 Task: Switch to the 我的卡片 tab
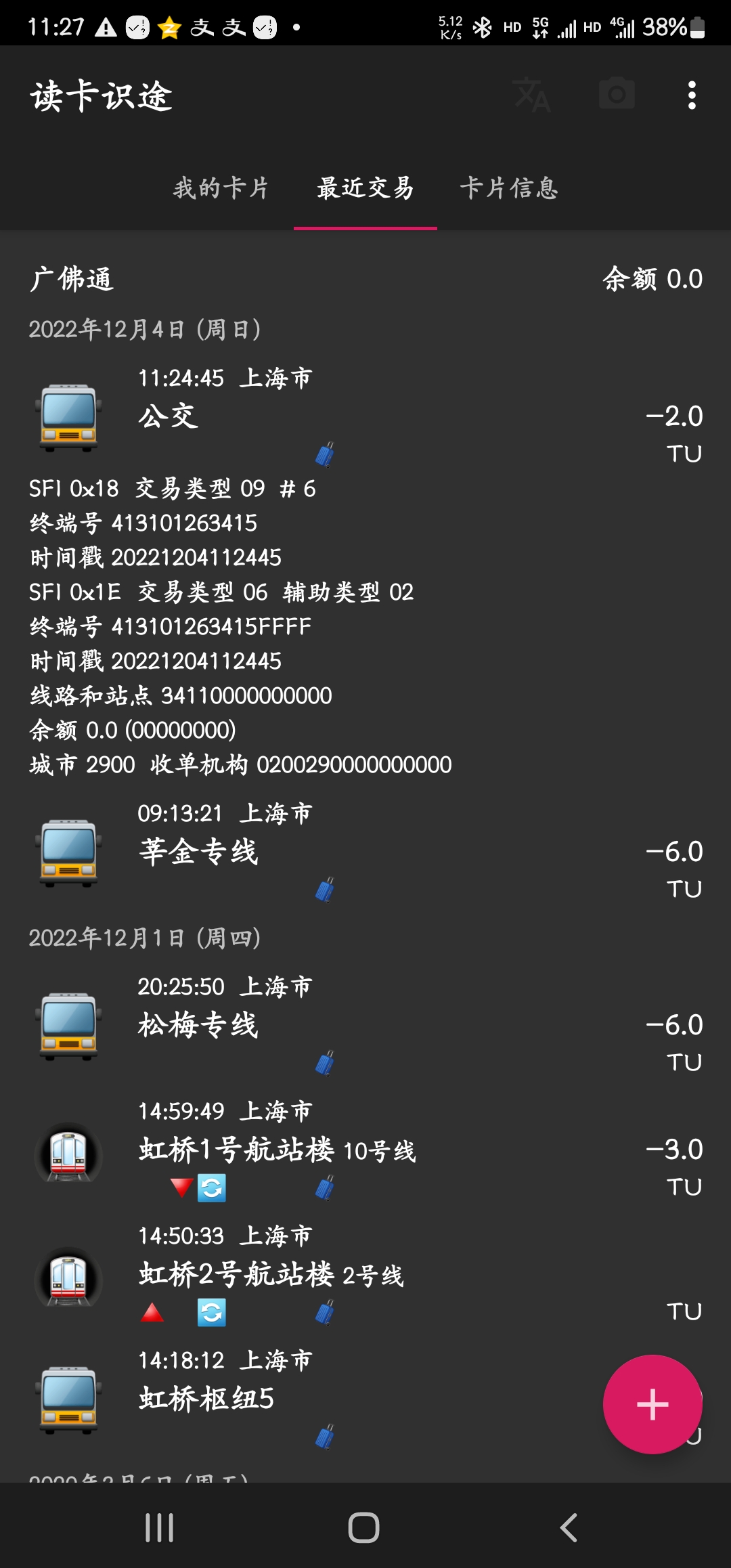point(221,188)
